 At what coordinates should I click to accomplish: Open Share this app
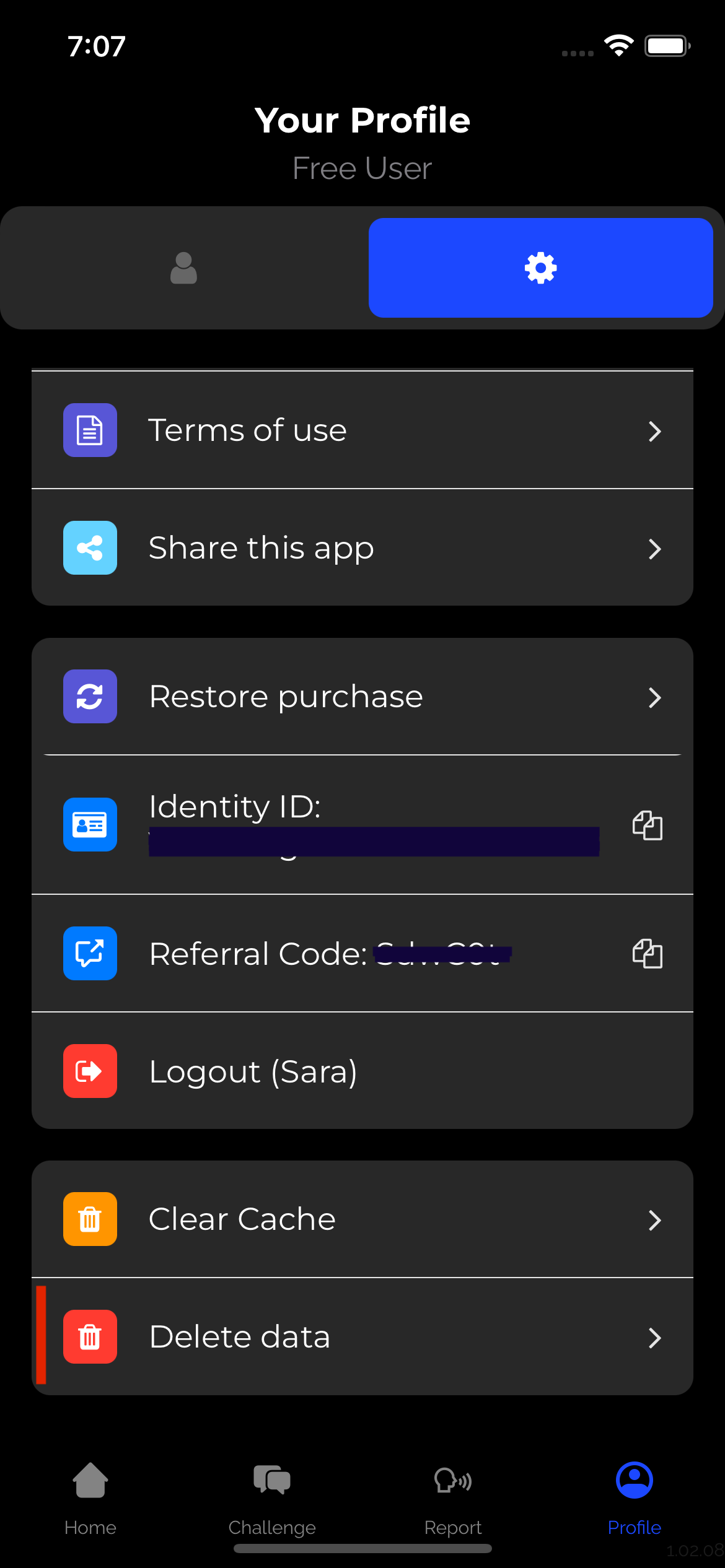click(362, 548)
